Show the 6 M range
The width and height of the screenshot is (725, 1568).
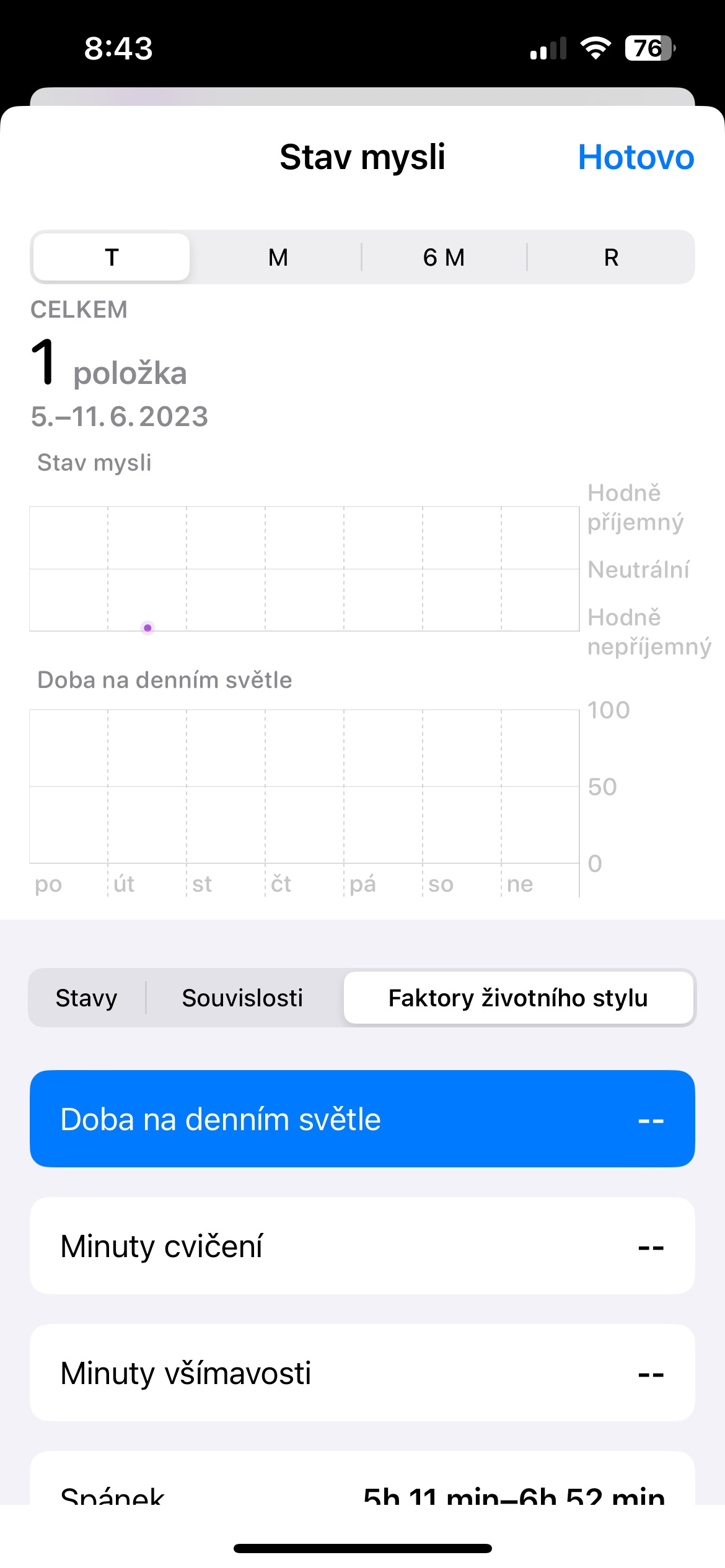pyautogui.click(x=444, y=257)
